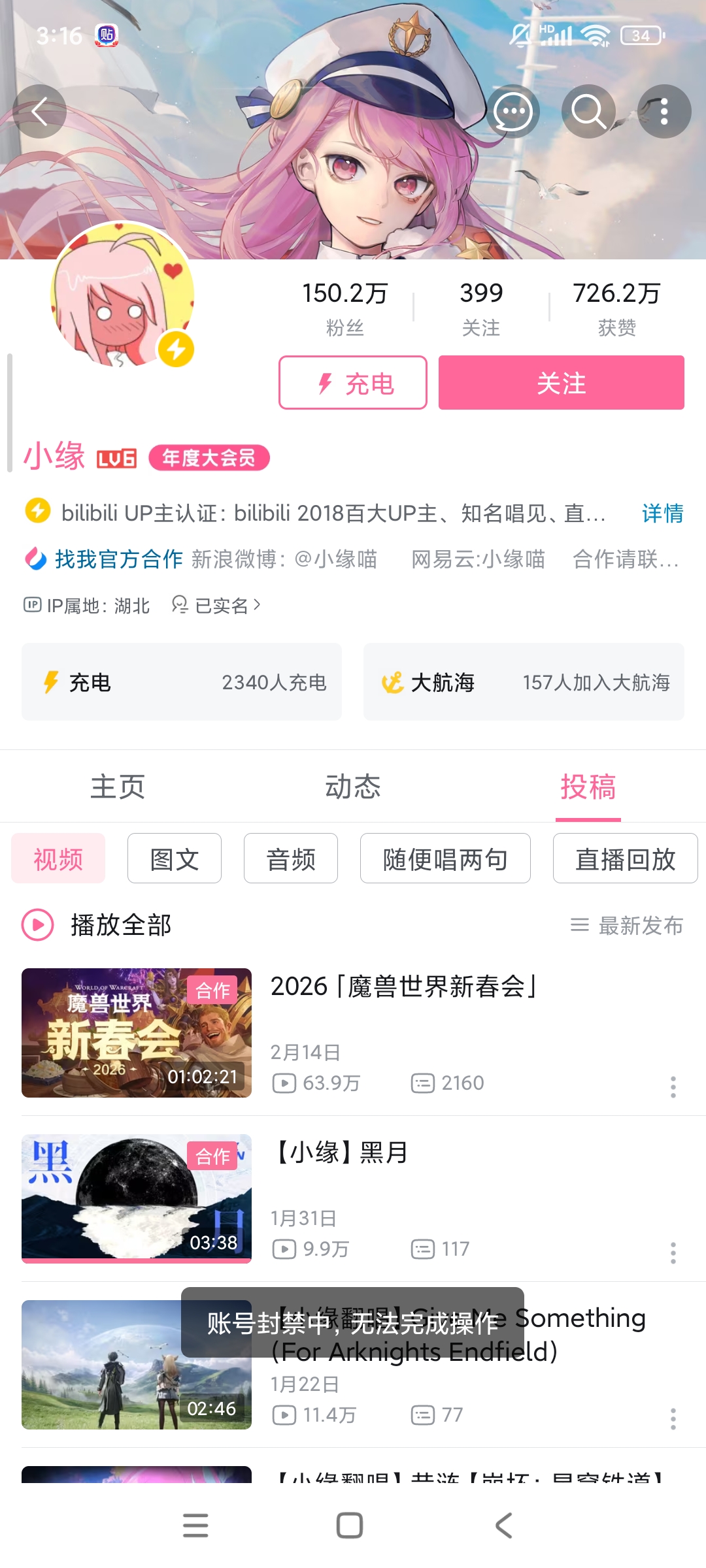The height and width of the screenshot is (1568, 706).
Task: Select the 直播回放 chip
Action: (x=625, y=858)
